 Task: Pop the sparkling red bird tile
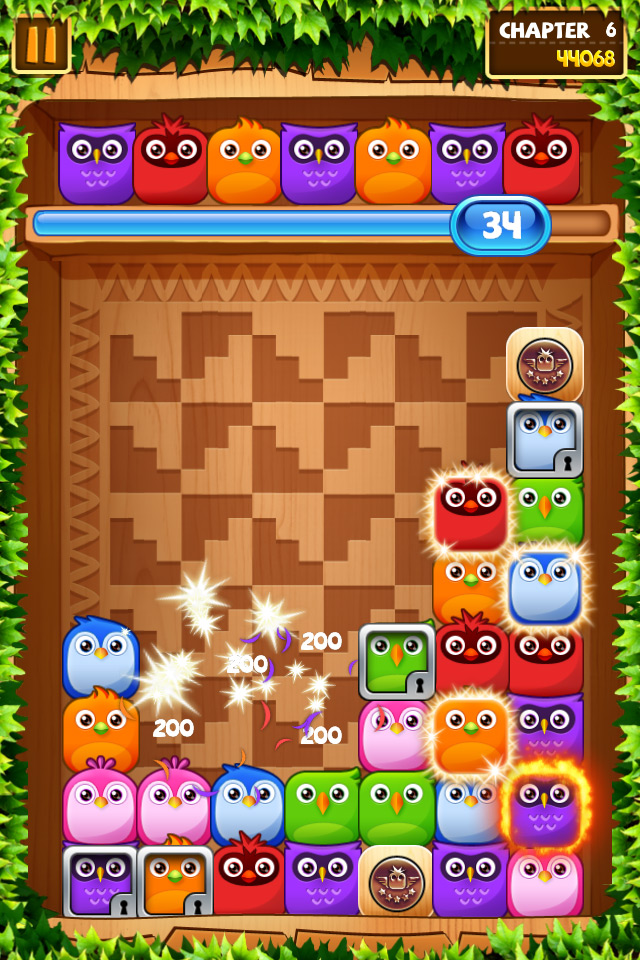point(470,513)
